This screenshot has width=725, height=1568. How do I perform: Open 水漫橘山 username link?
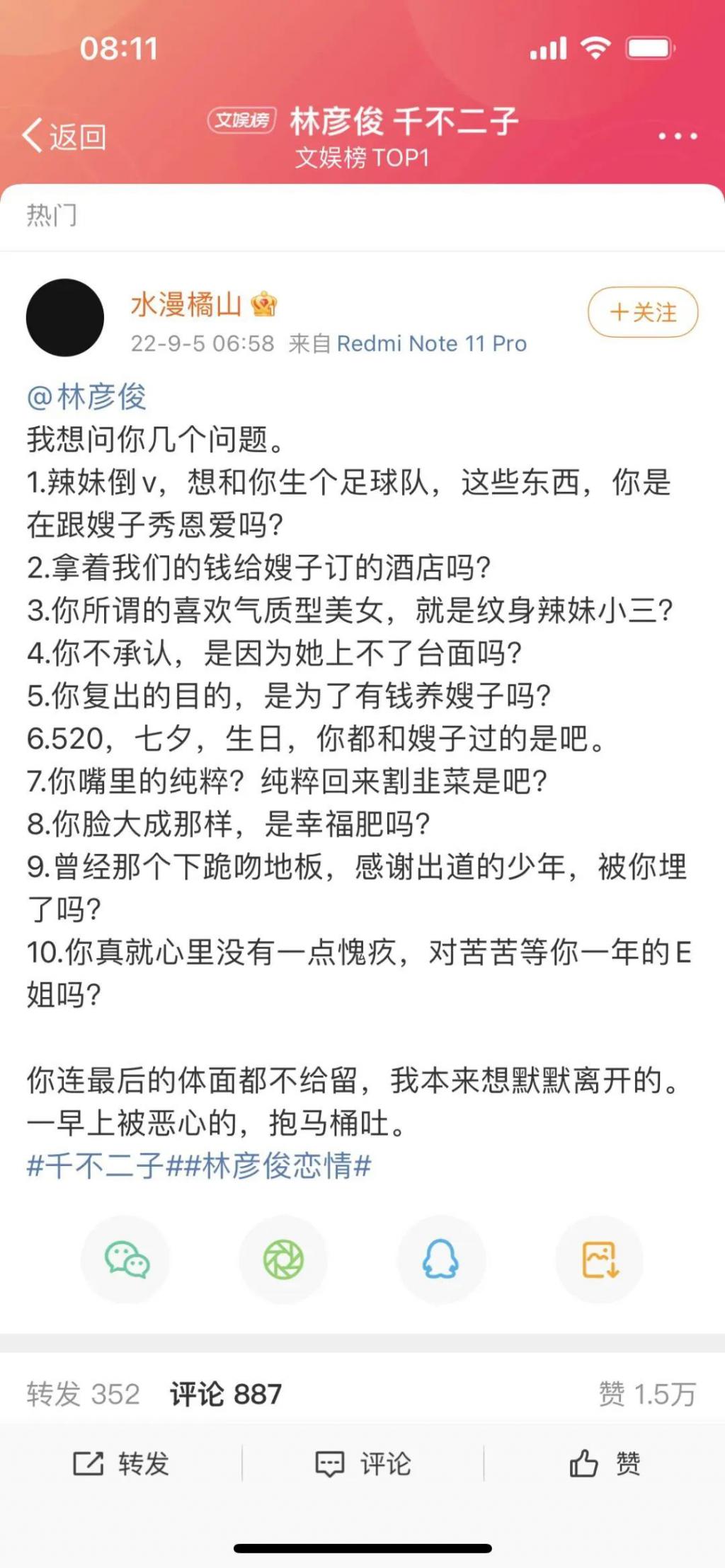click(x=186, y=304)
